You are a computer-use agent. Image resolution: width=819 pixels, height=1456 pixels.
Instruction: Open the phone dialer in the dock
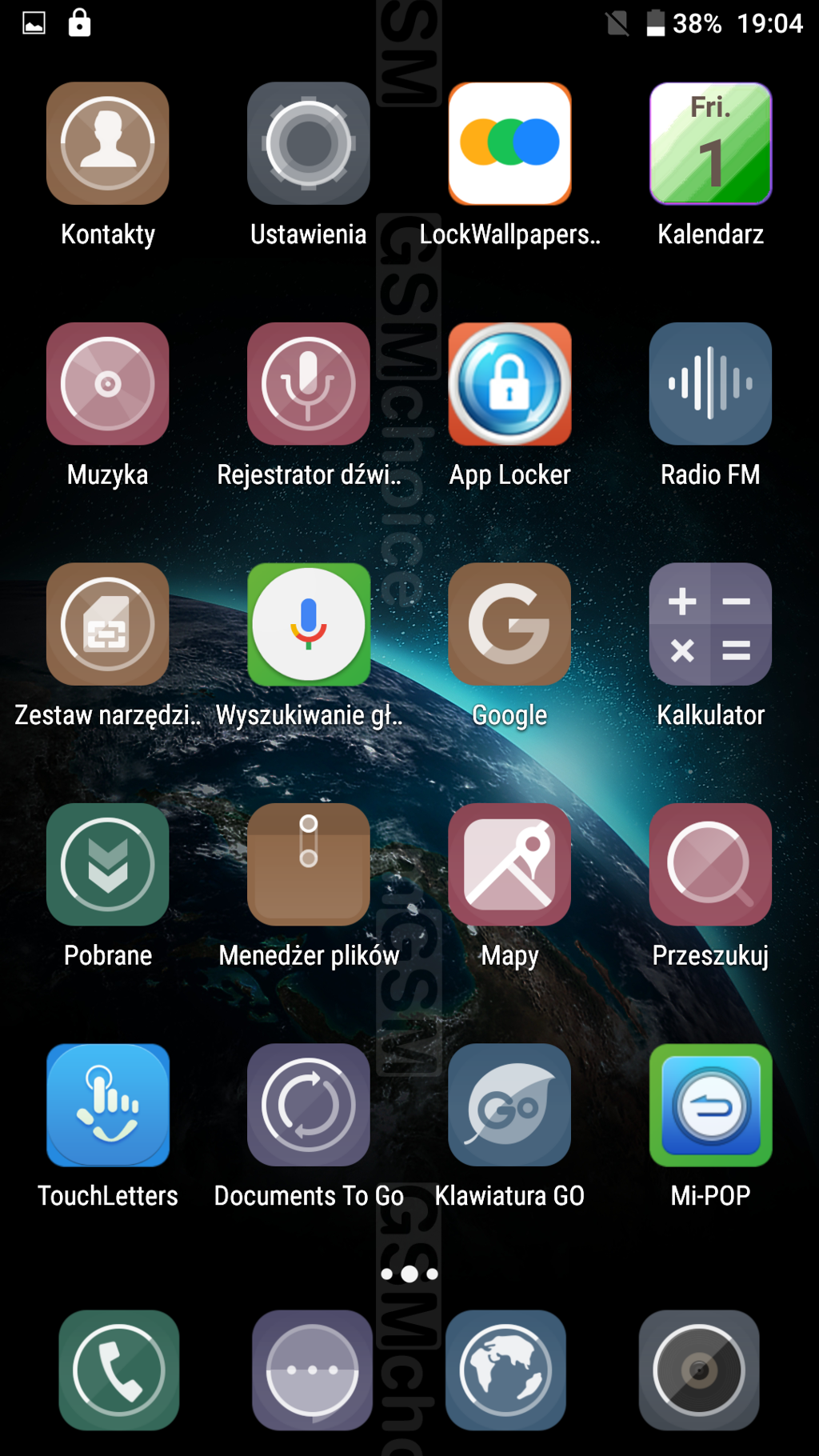coord(119,1370)
